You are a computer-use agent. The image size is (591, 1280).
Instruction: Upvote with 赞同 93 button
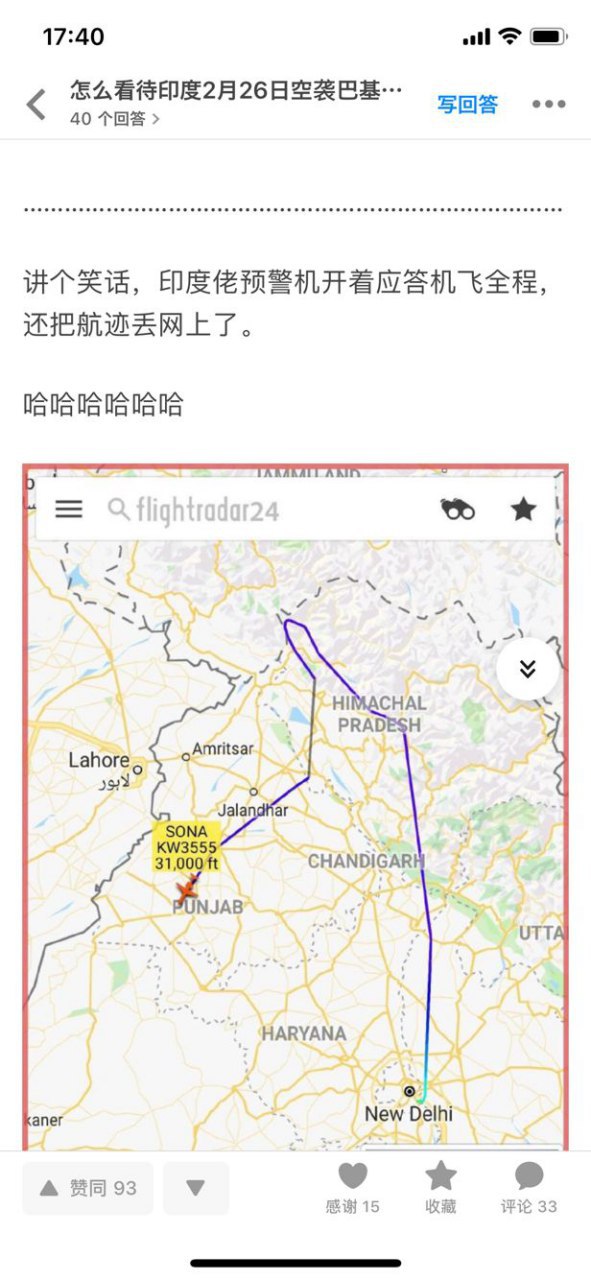click(88, 1188)
